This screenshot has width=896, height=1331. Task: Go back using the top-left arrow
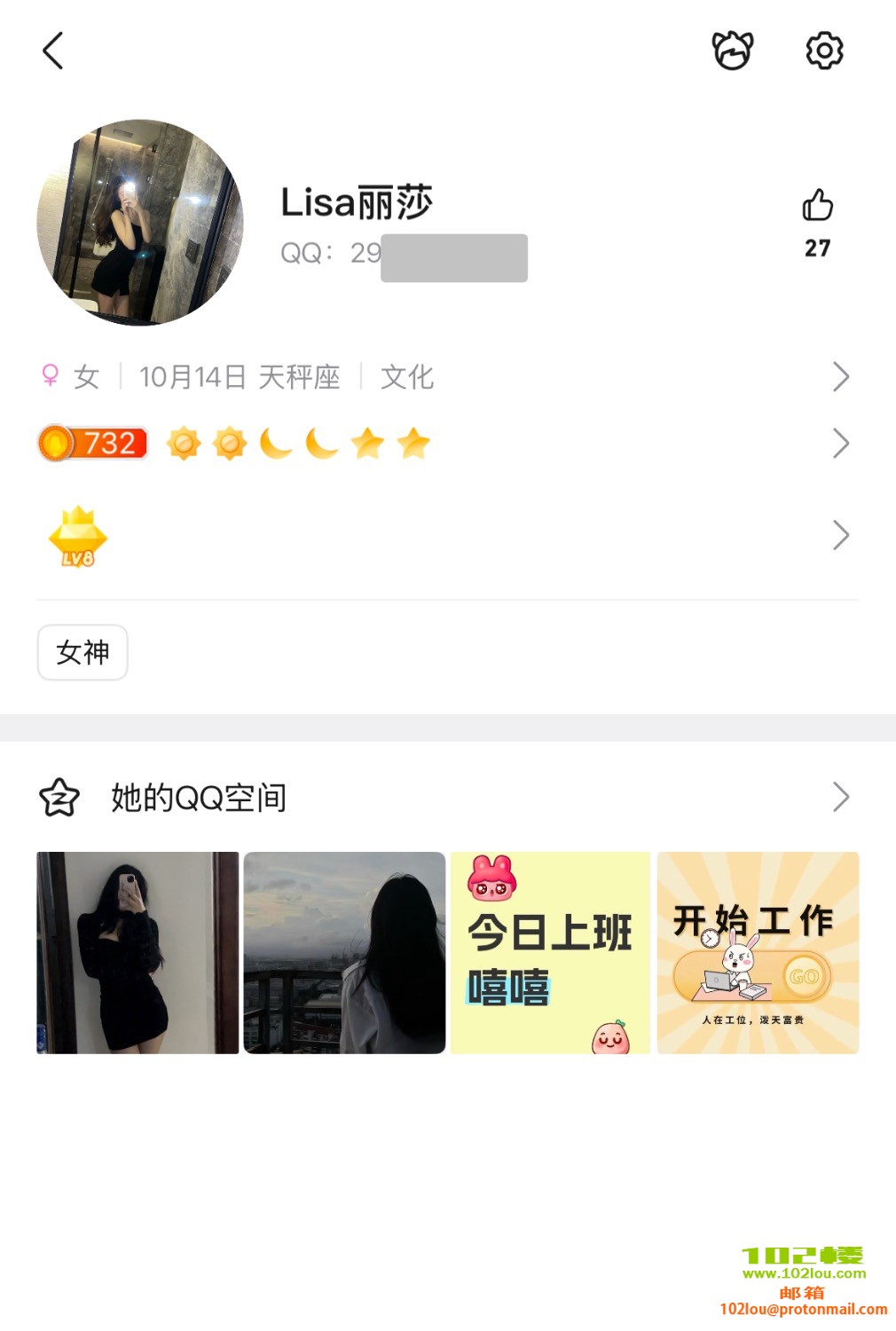(x=53, y=51)
